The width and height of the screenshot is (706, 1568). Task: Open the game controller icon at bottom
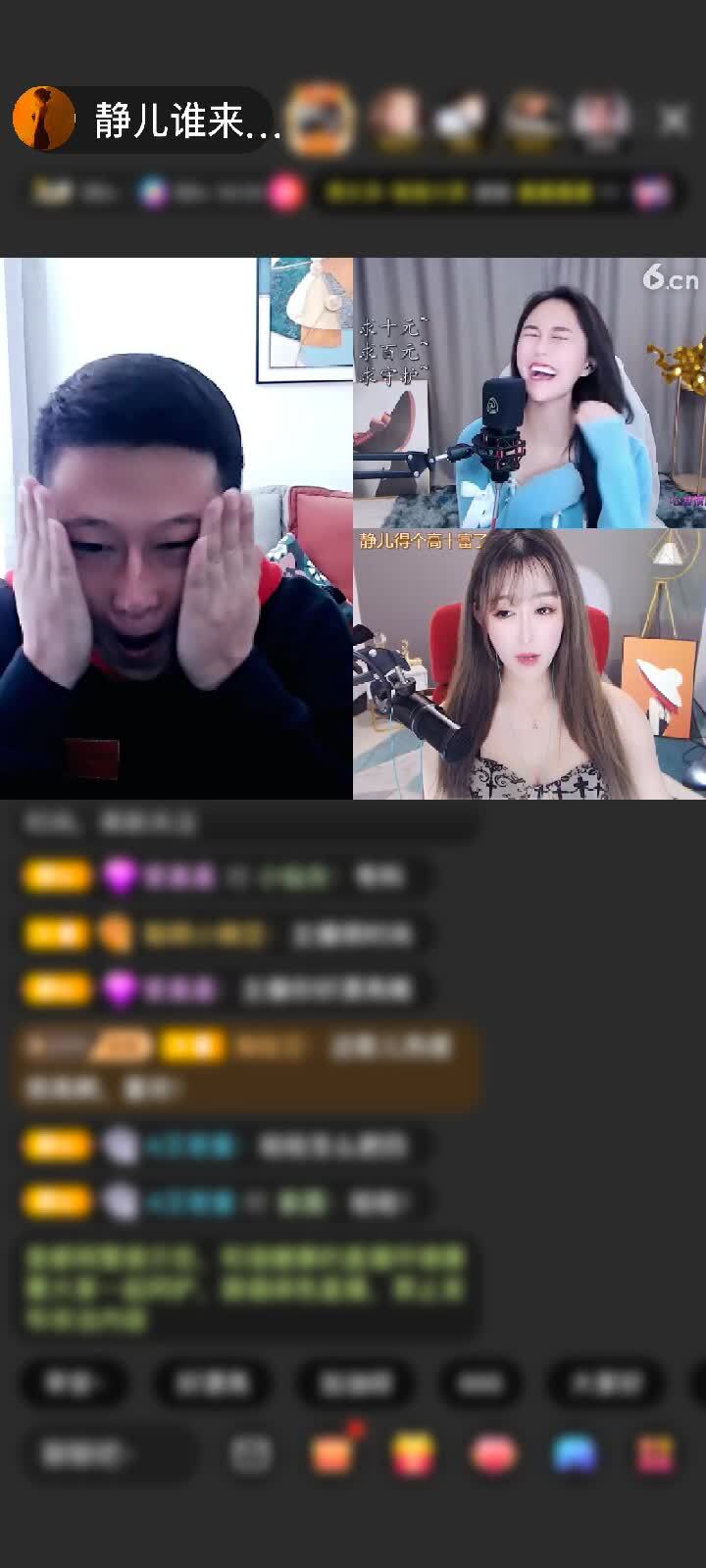[575, 1454]
